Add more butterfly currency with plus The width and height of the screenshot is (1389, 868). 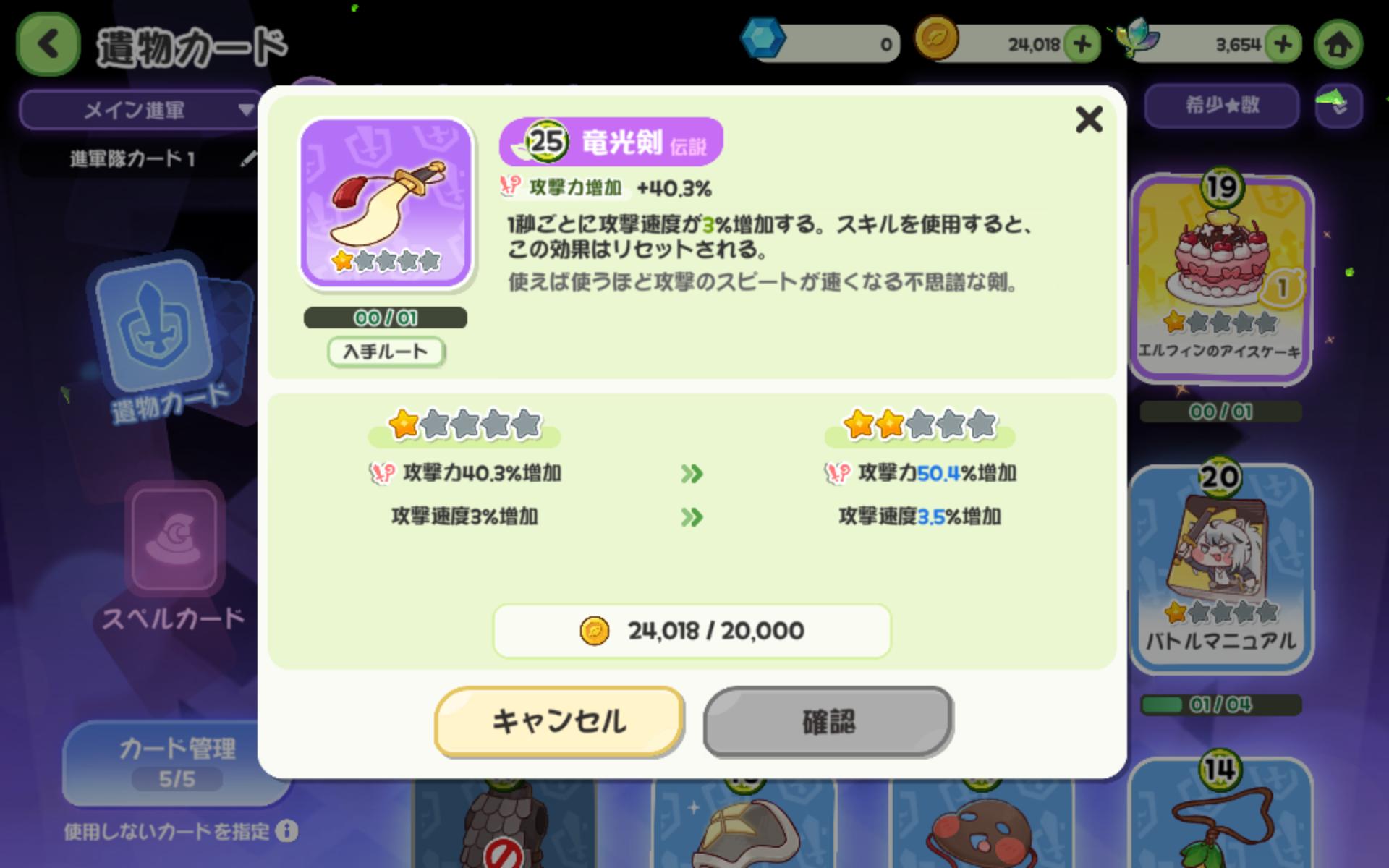tap(1283, 45)
